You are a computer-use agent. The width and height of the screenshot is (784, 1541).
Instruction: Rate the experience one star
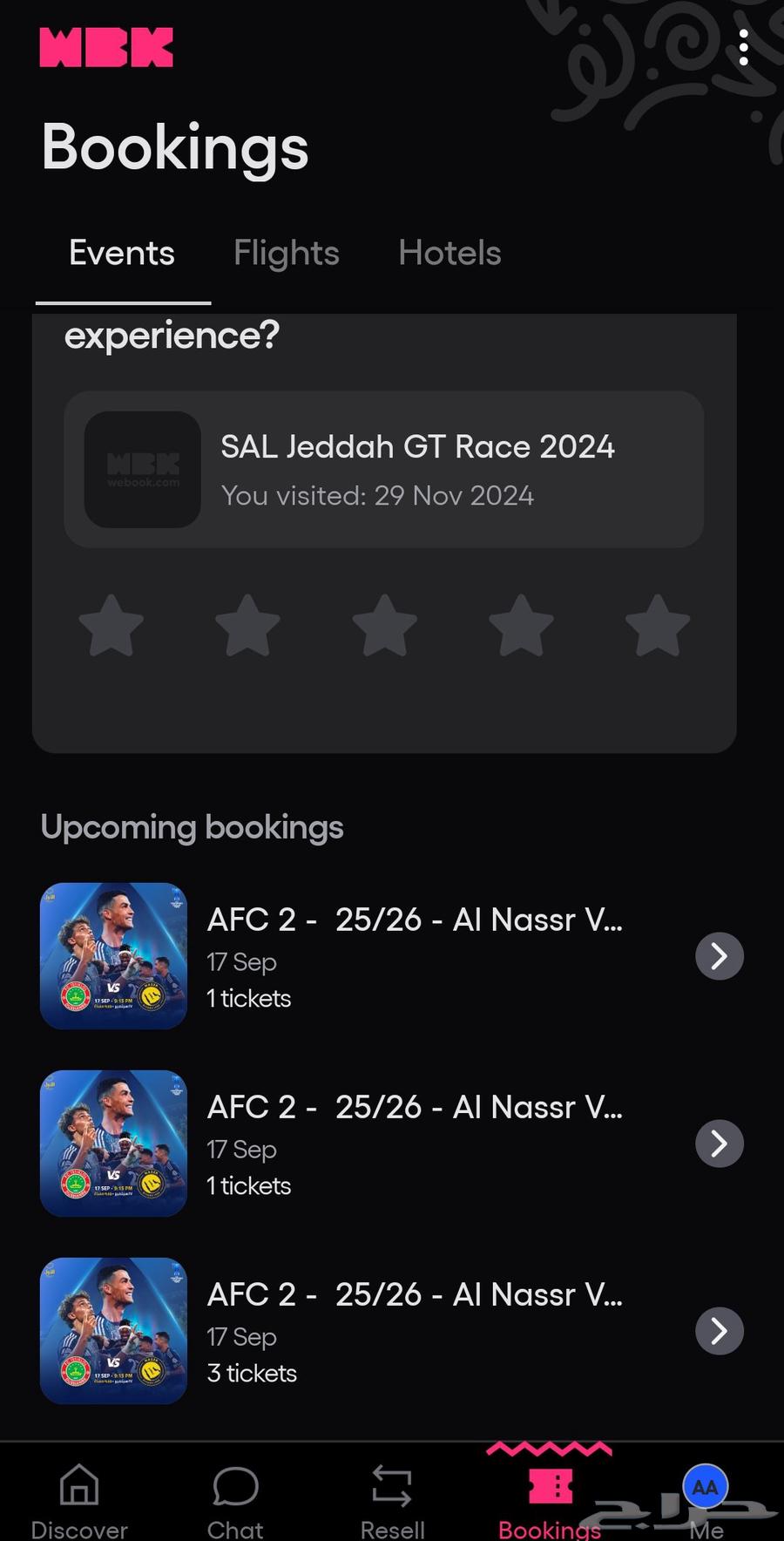tap(111, 626)
